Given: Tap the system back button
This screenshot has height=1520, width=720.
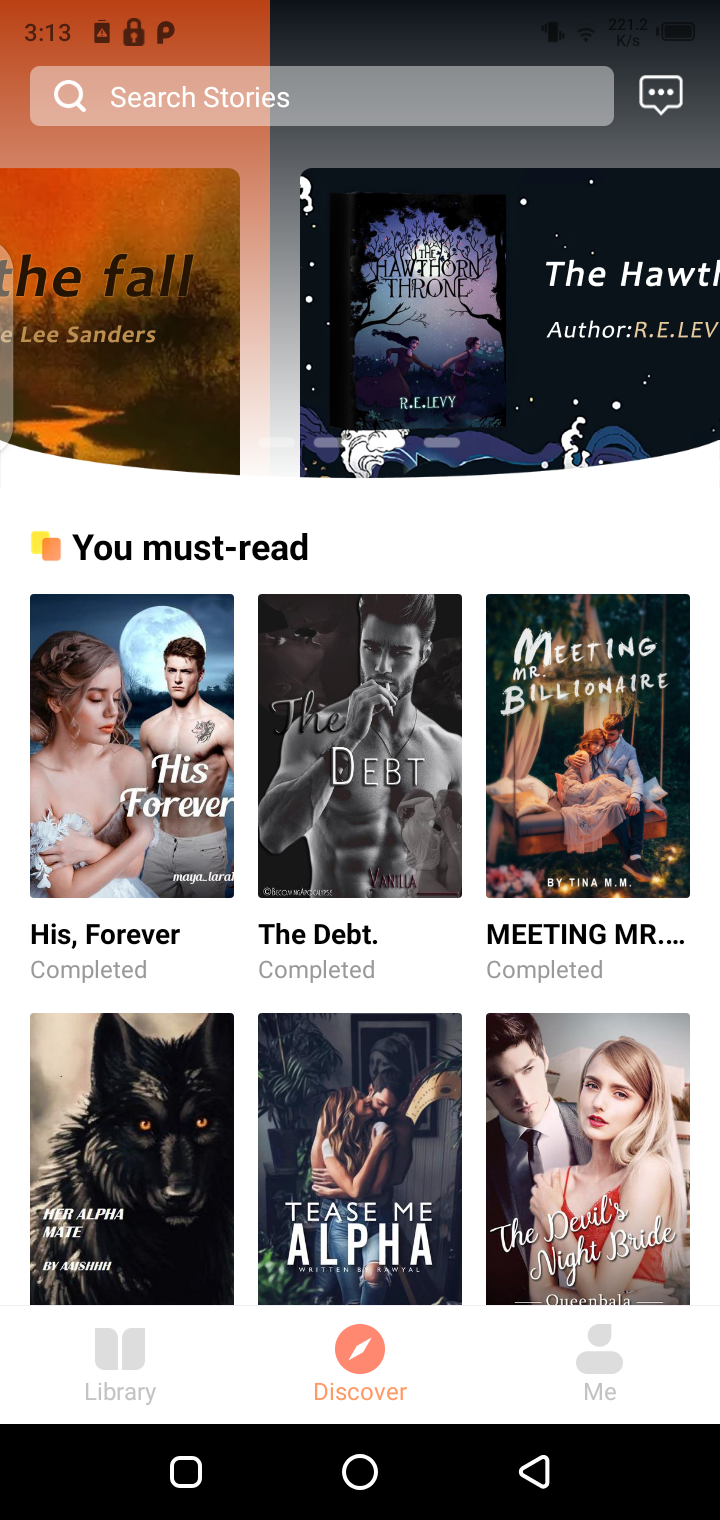Looking at the screenshot, I should (535, 1472).
